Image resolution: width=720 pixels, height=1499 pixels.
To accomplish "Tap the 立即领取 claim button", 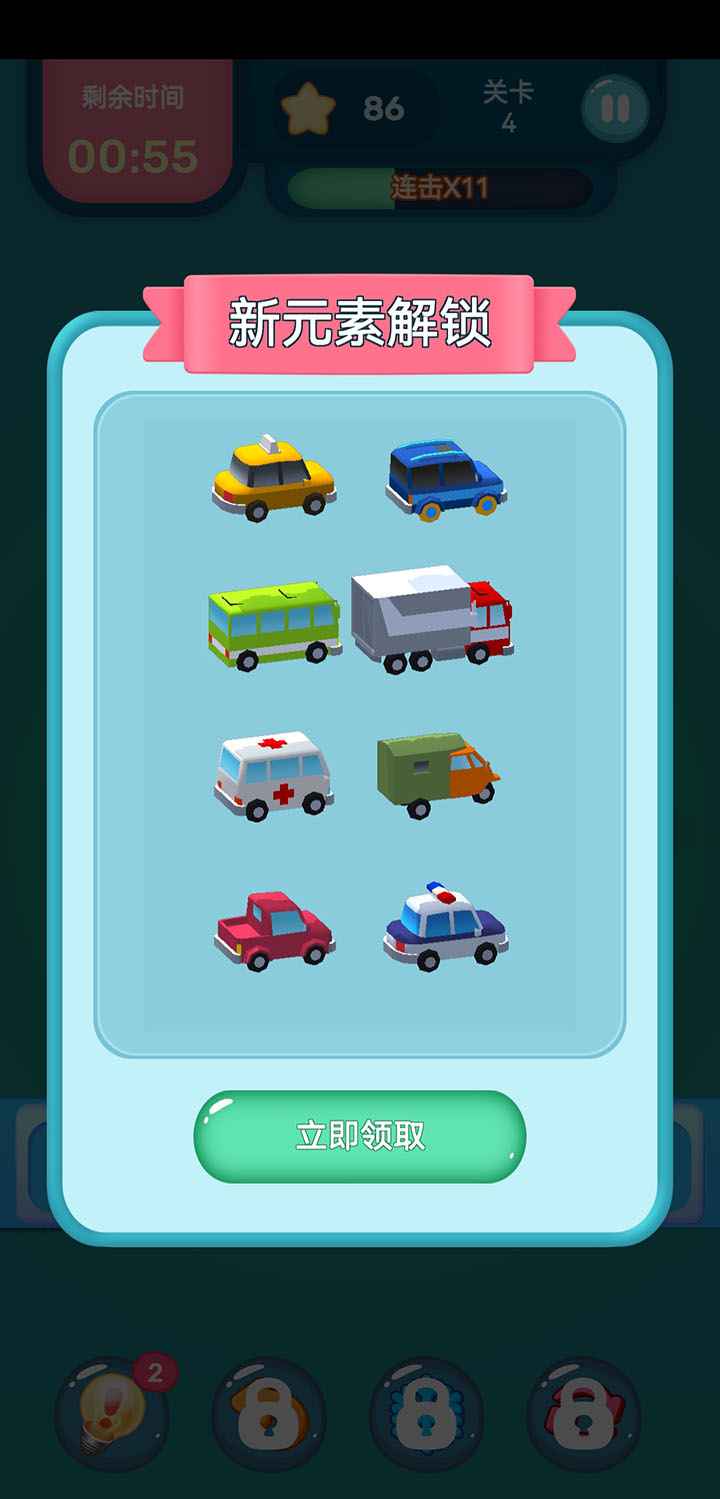I will (x=360, y=1136).
